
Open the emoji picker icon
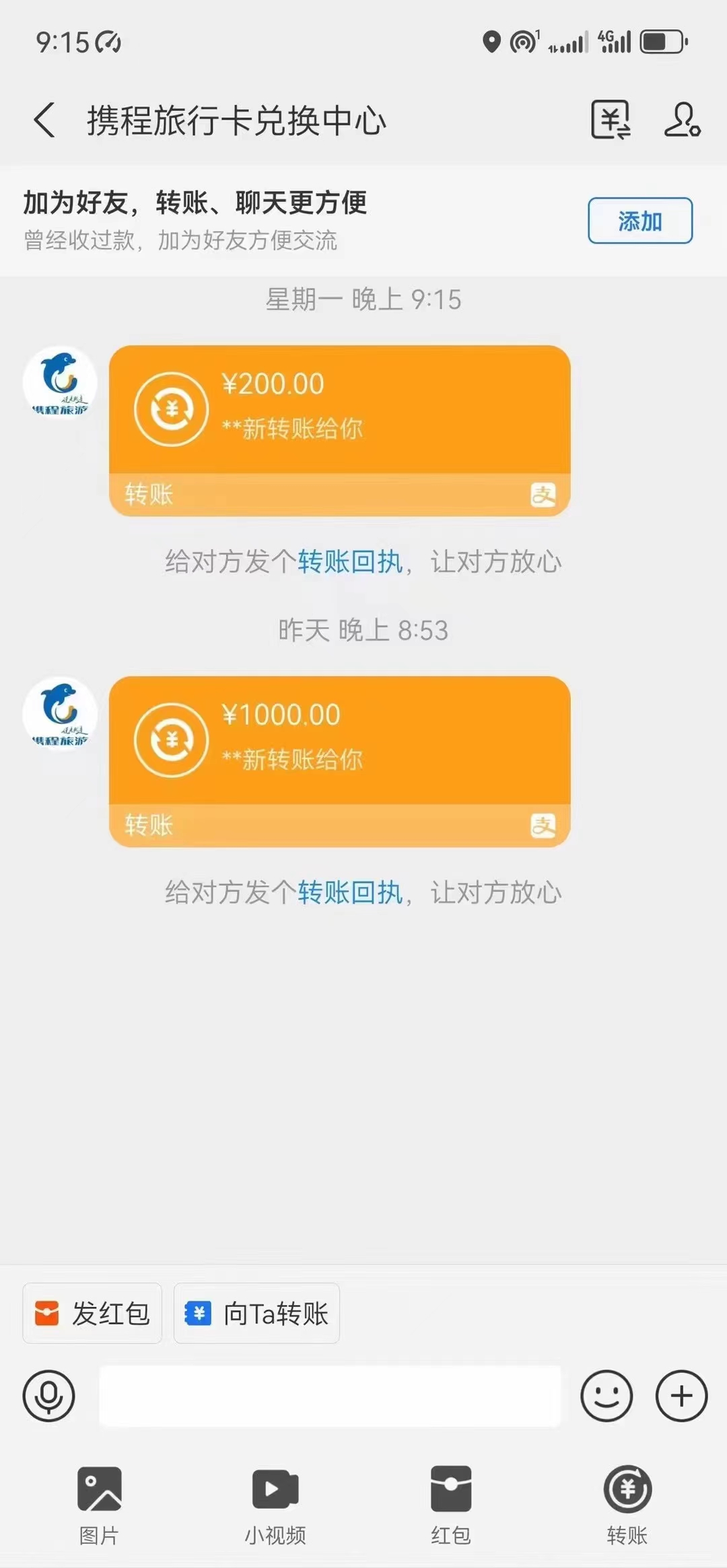coord(607,1396)
